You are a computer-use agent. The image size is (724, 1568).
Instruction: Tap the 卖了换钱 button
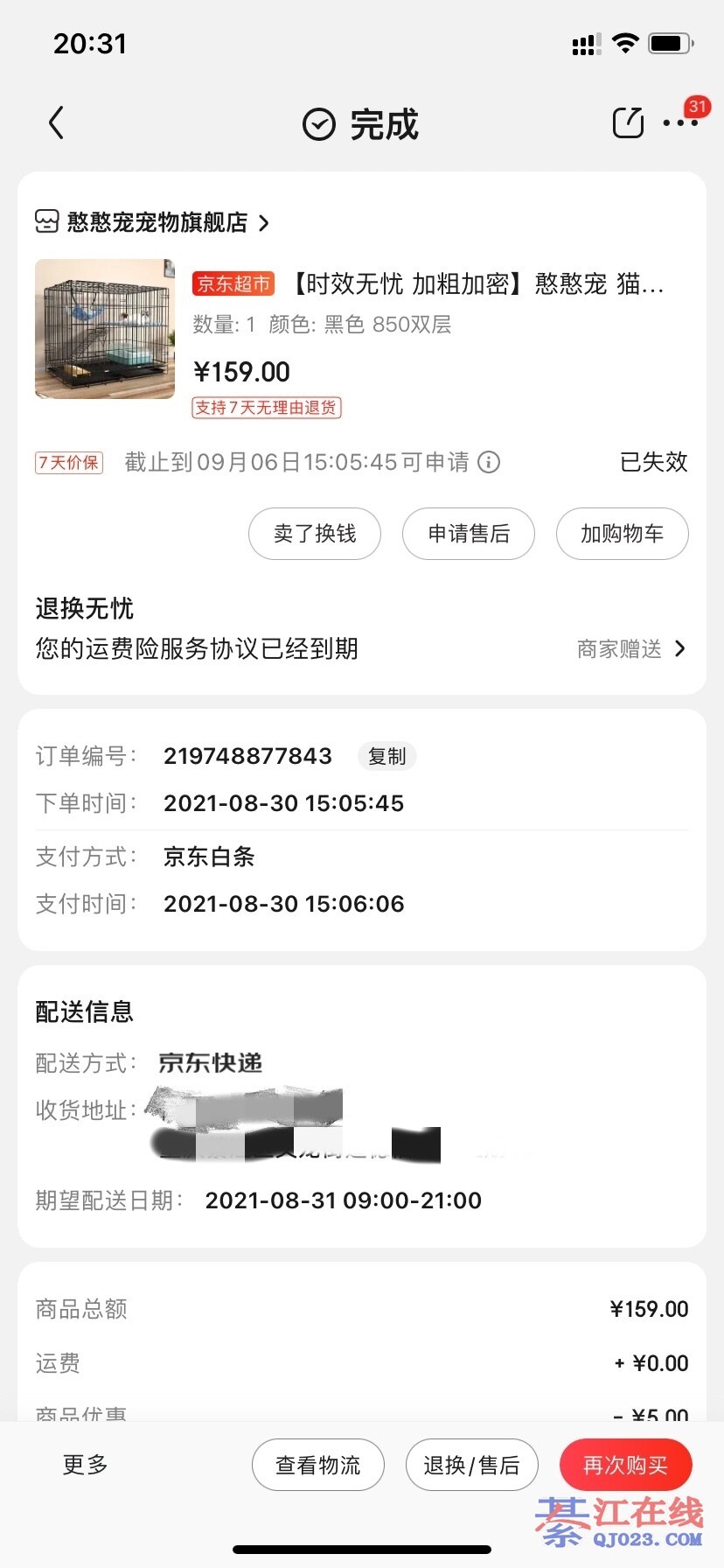(x=315, y=534)
